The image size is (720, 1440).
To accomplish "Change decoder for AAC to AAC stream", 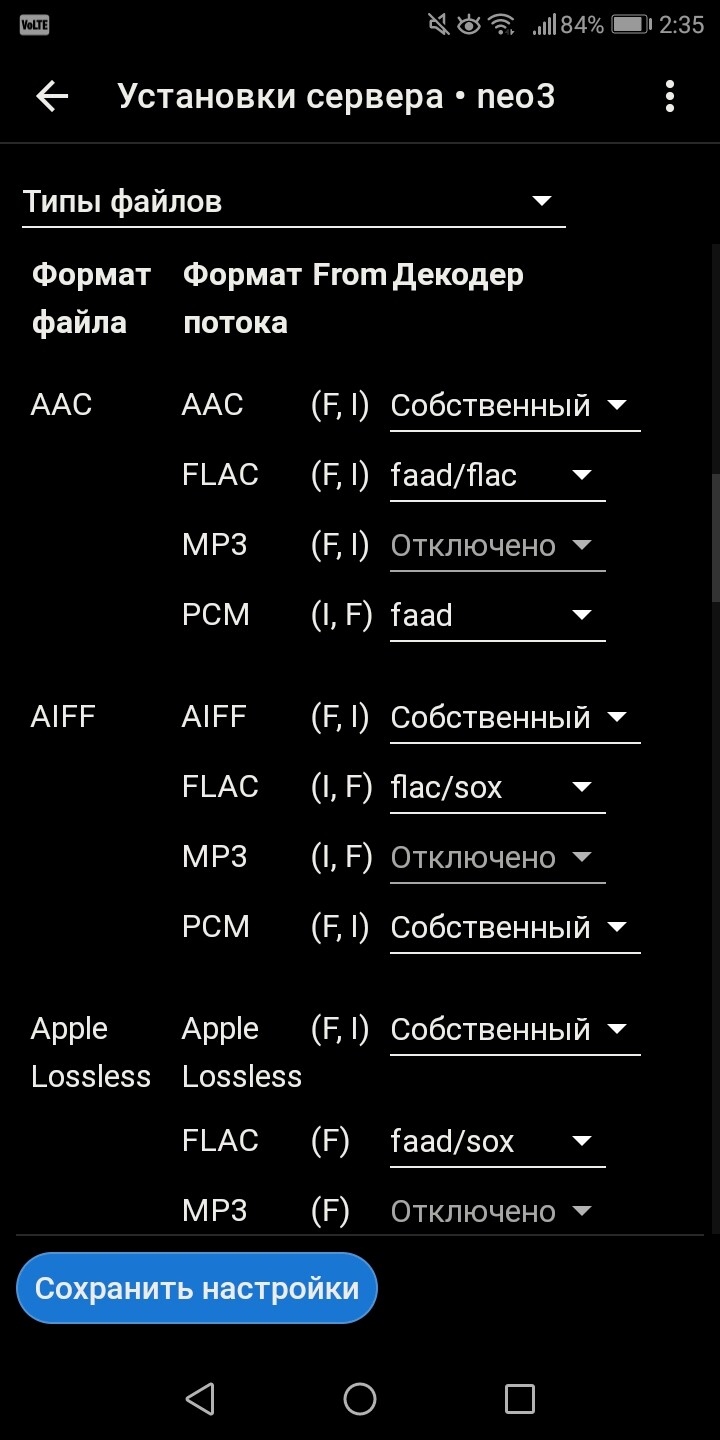I will click(514, 406).
